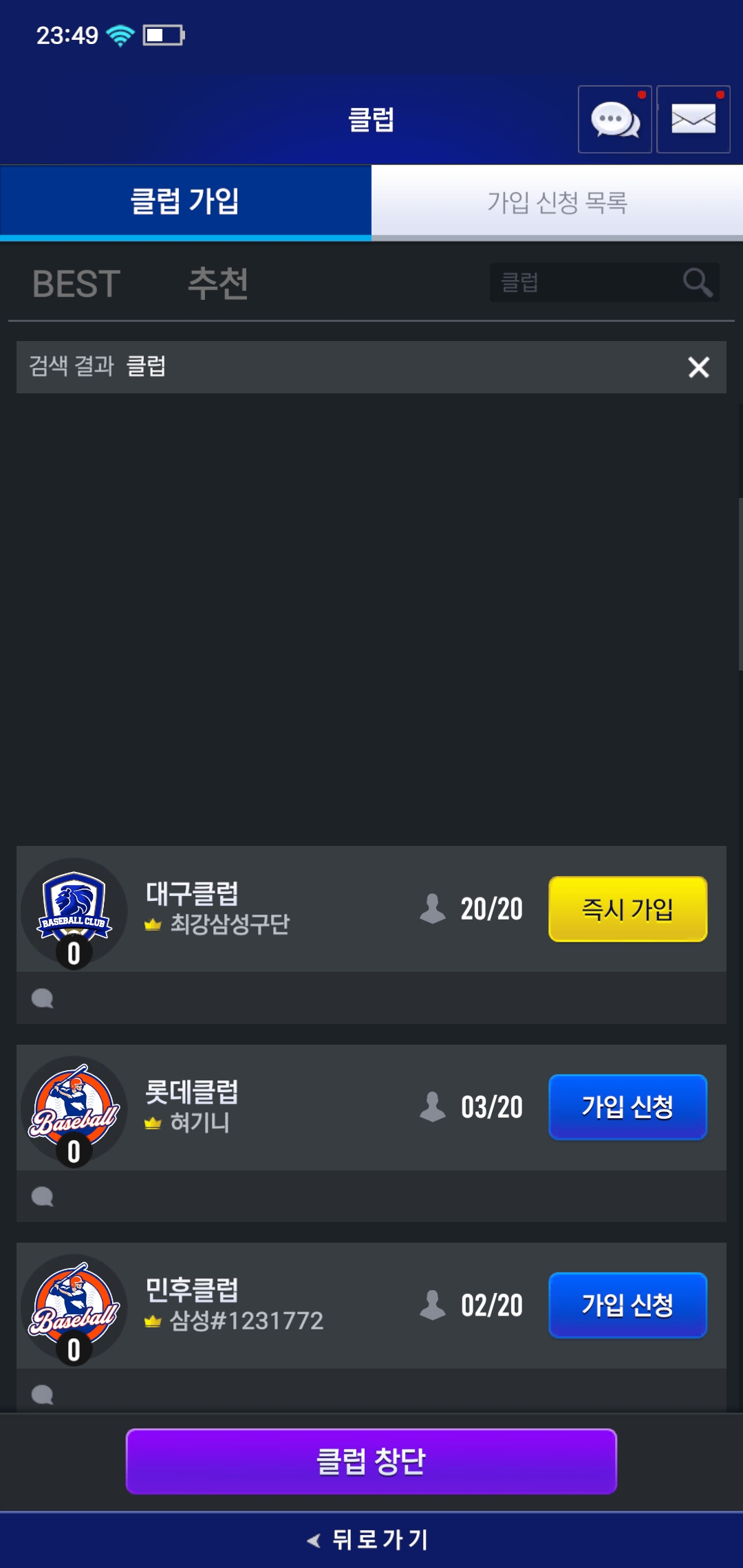Tap the magnifier search icon

[x=698, y=282]
